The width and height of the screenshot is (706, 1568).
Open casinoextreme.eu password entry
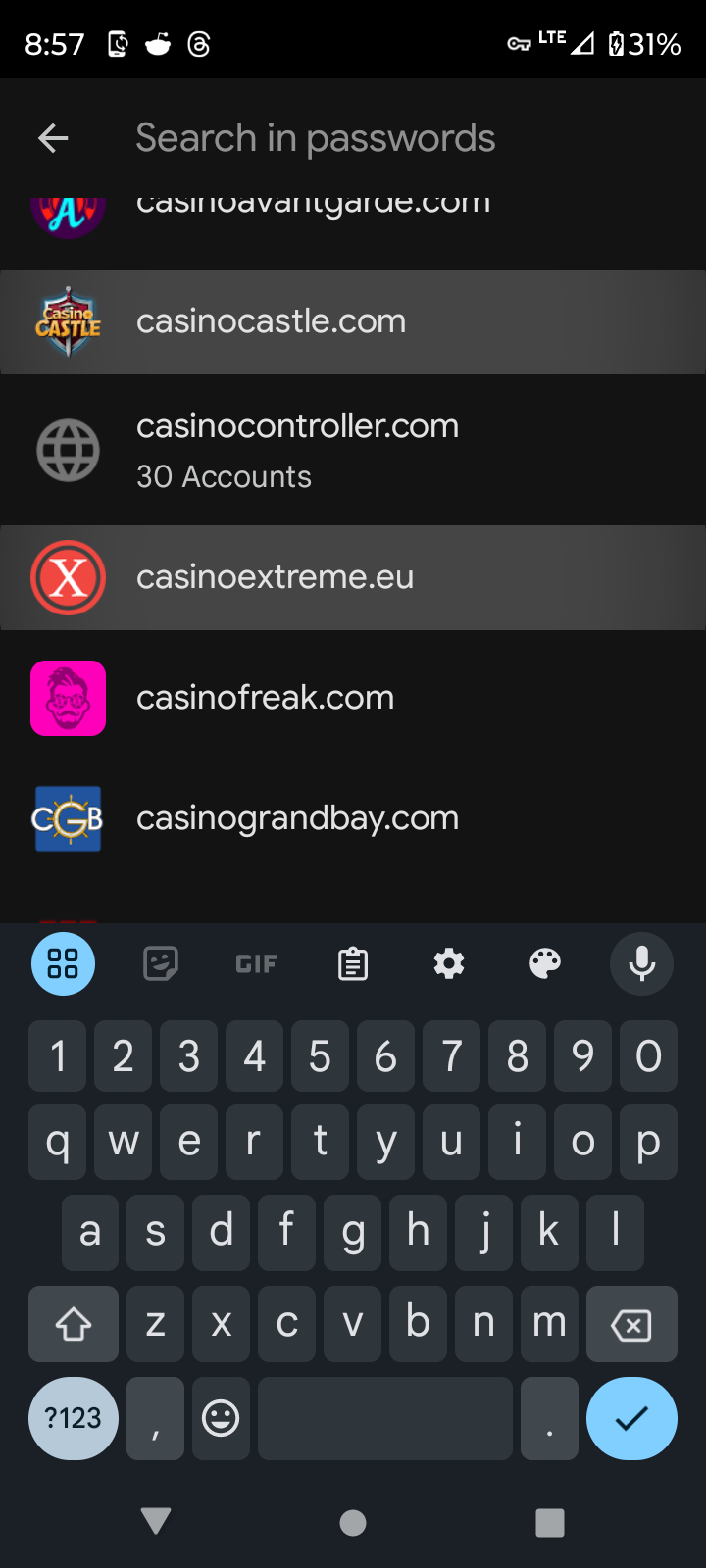click(x=353, y=577)
